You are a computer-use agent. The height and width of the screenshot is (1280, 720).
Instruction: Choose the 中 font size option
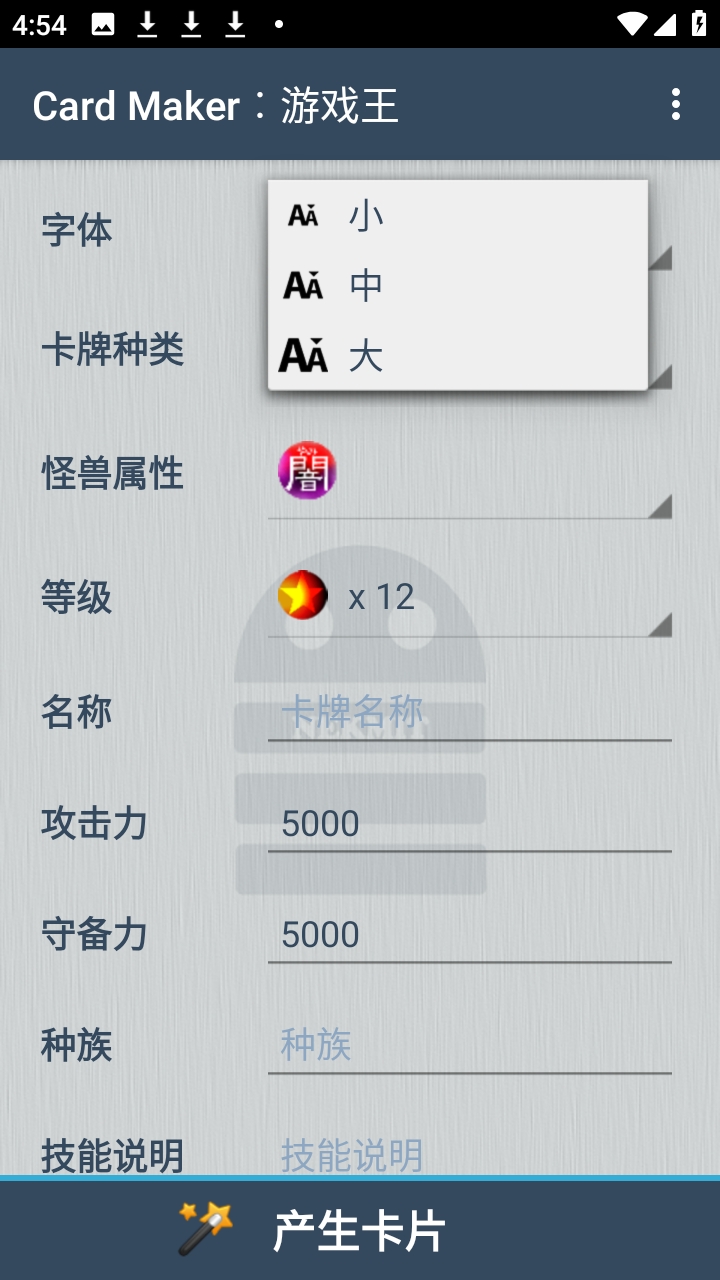point(457,286)
